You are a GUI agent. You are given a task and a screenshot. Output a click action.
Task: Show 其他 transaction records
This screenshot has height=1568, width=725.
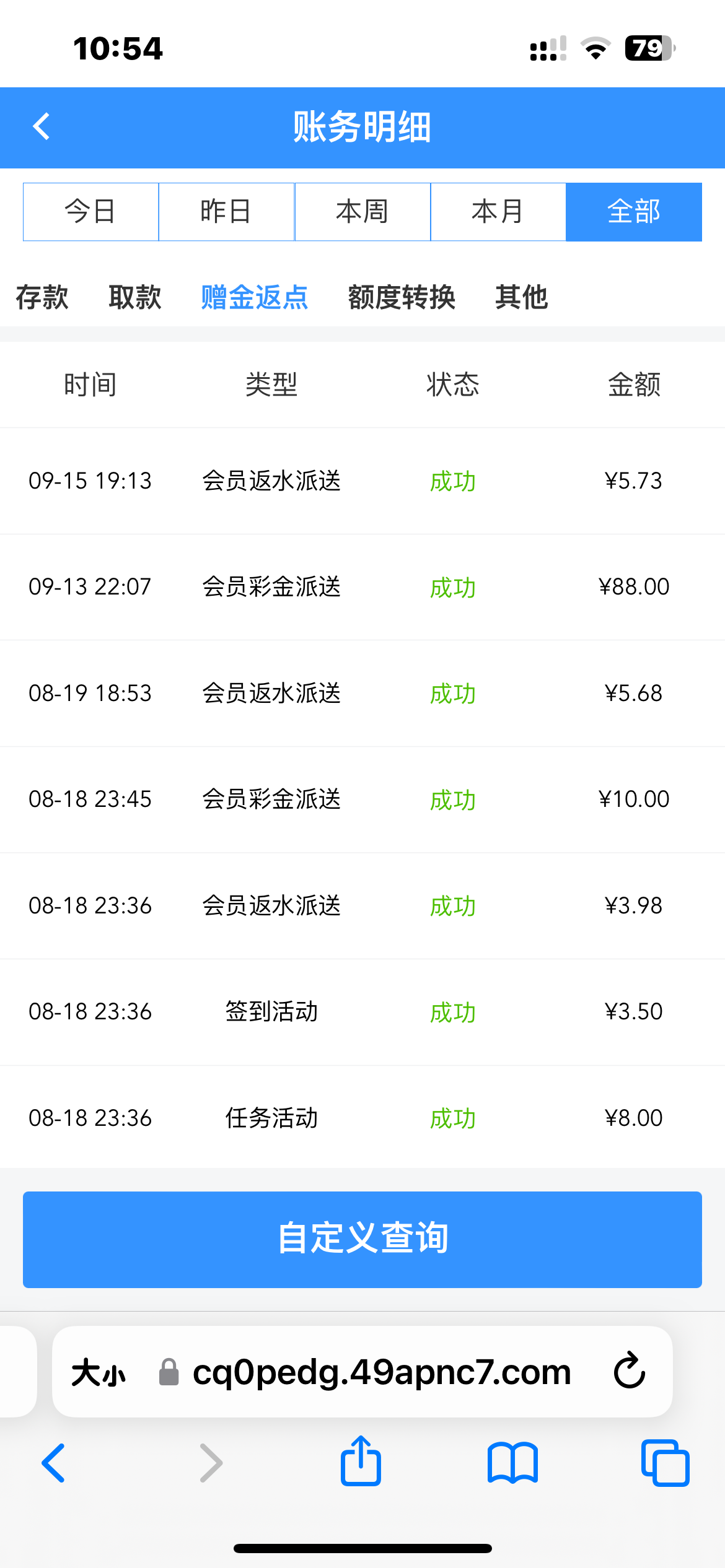pyautogui.click(x=521, y=297)
